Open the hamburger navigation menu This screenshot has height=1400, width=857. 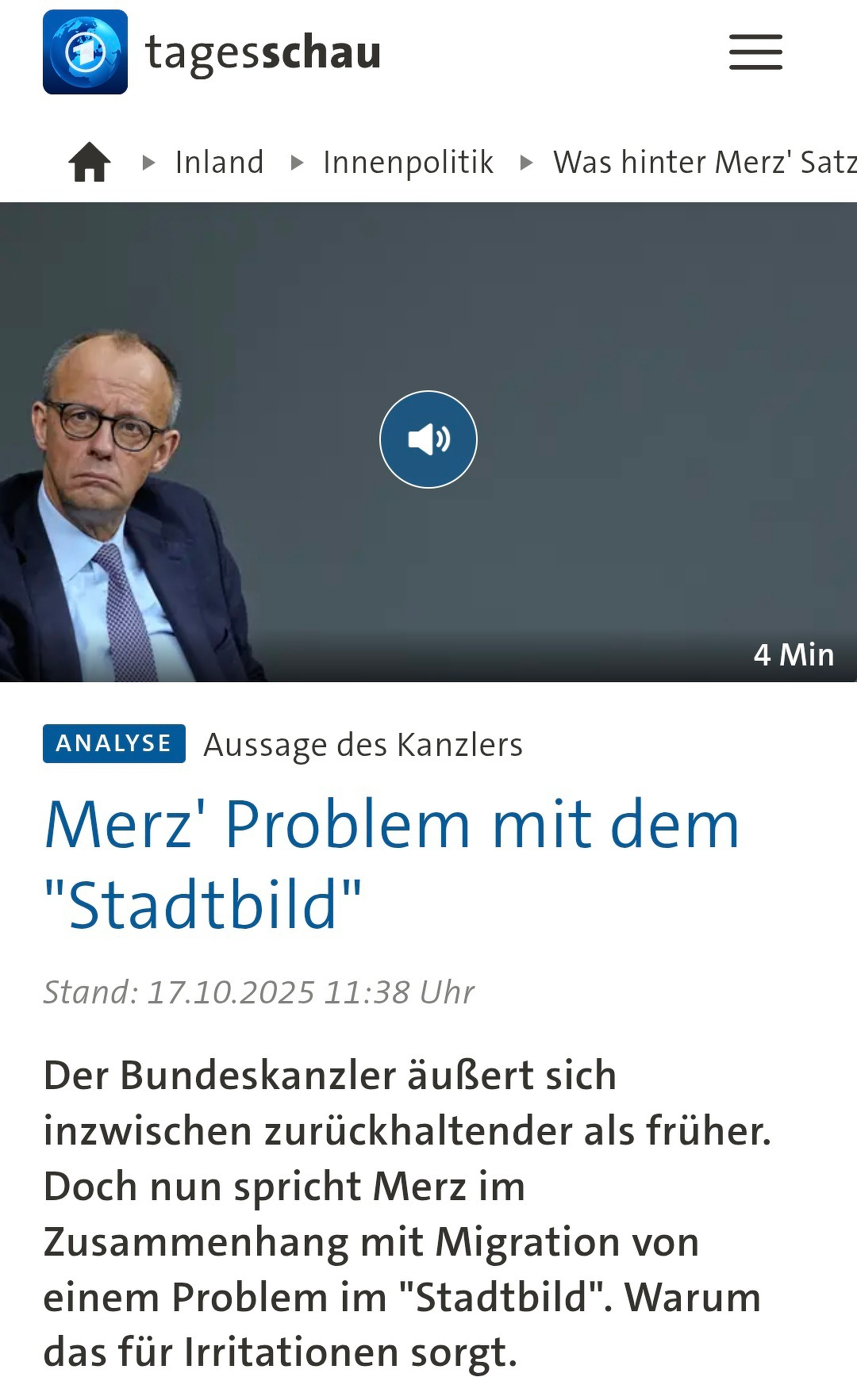[x=755, y=52]
